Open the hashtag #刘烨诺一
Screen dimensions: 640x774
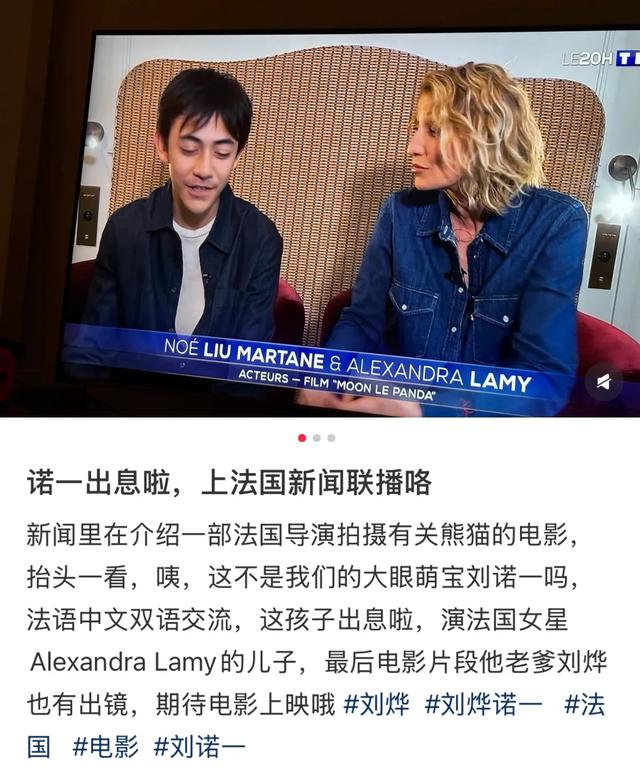[x=484, y=704]
